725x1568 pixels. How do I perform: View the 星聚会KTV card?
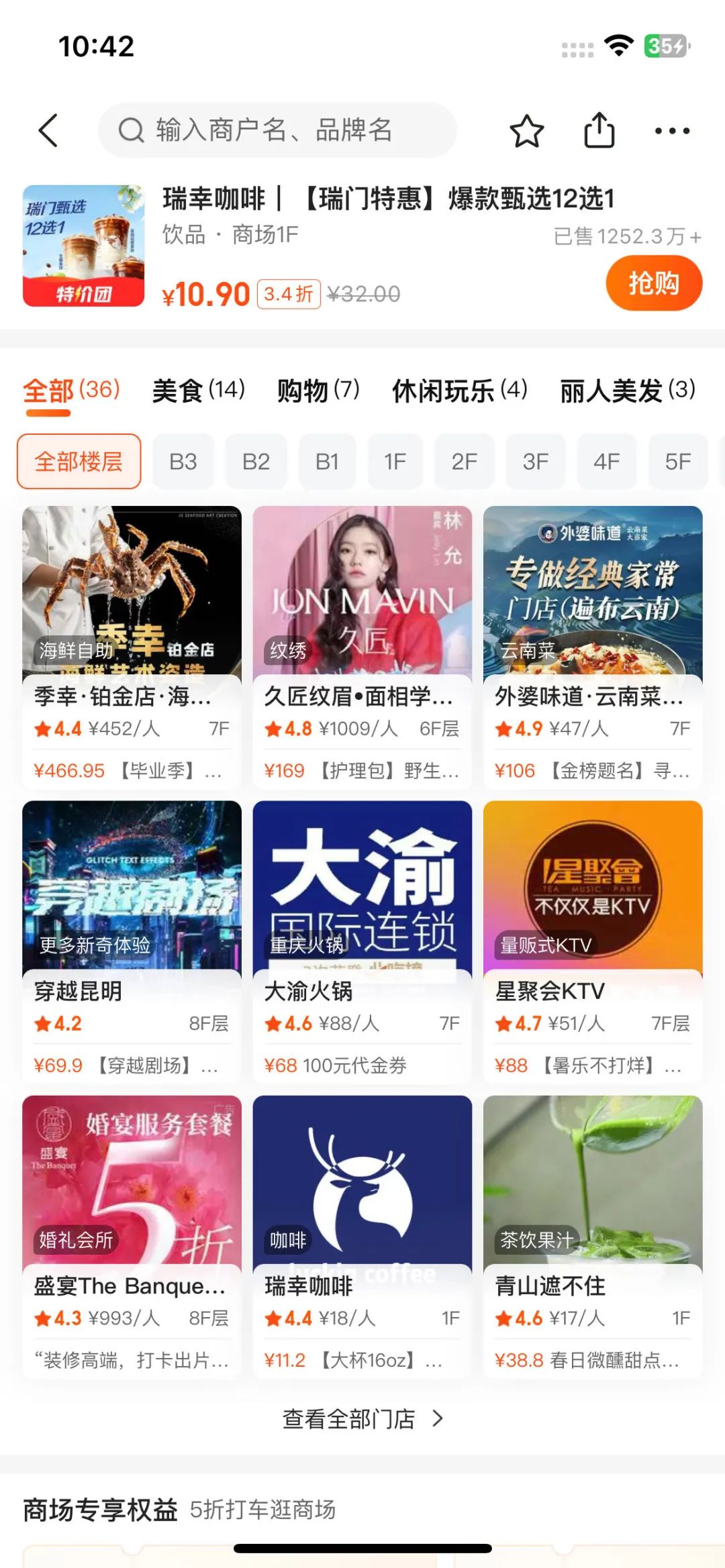pos(593,941)
